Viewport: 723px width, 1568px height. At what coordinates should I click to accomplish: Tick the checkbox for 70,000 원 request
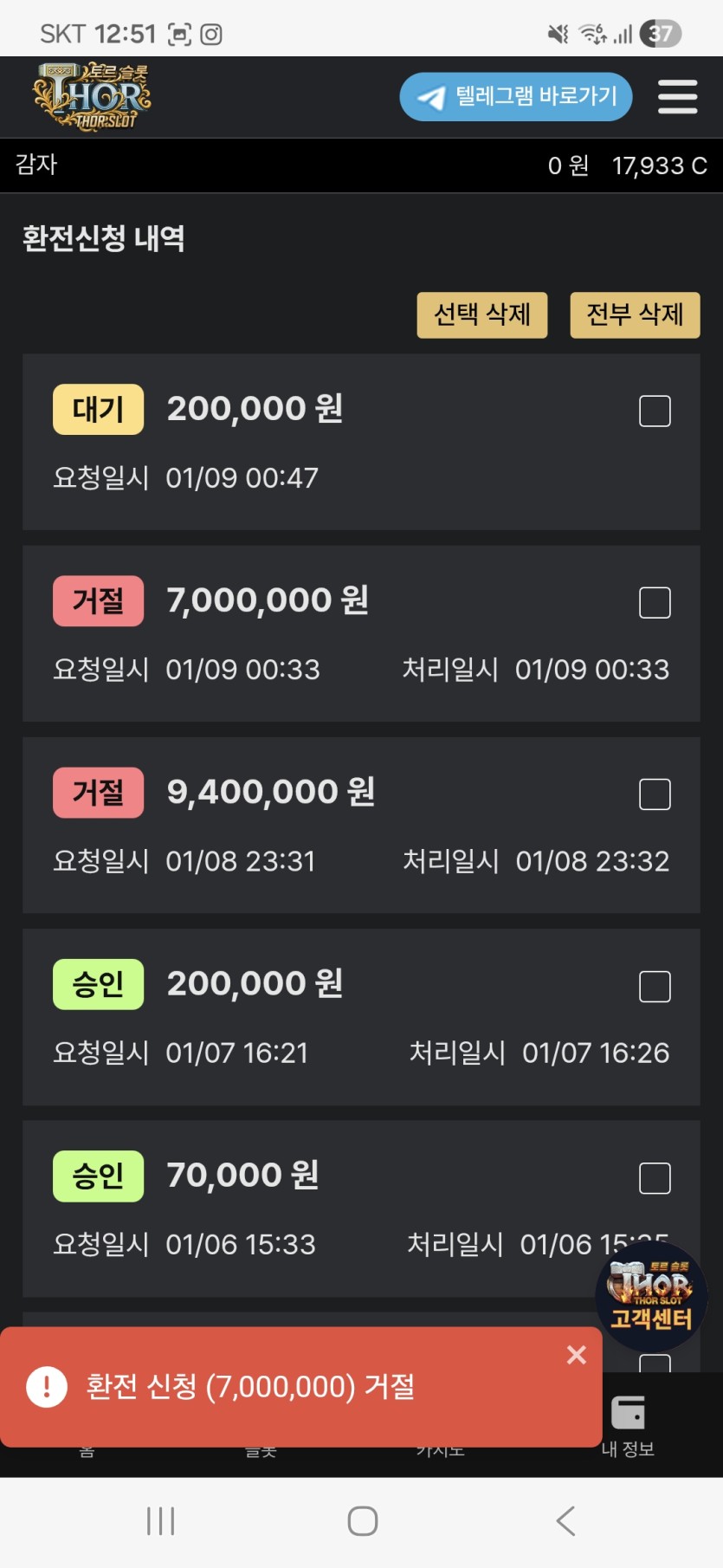[655, 1177]
